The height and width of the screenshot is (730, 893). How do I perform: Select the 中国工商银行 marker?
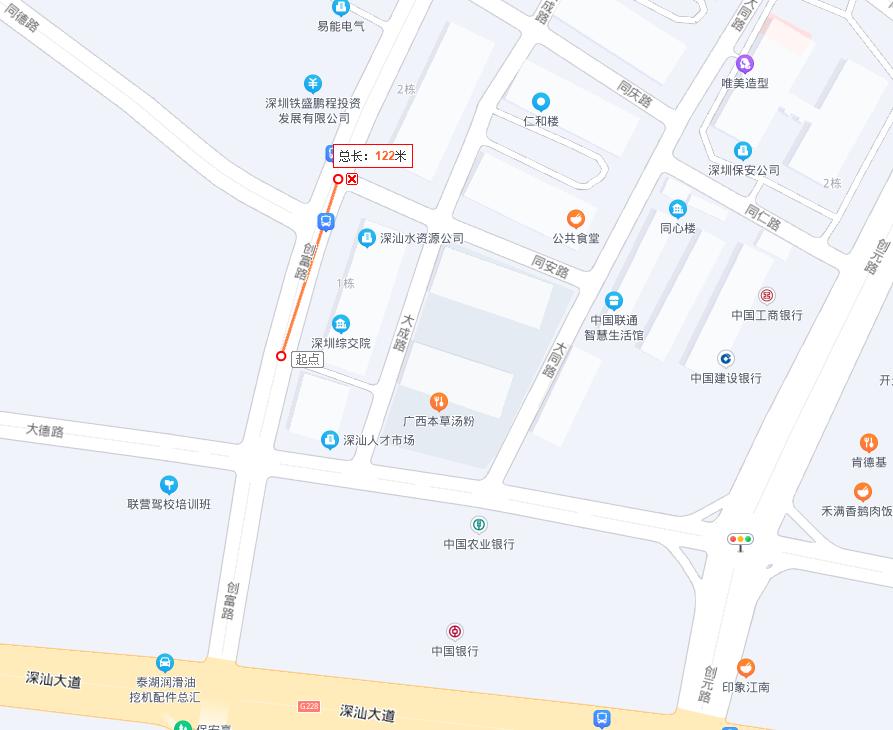[767, 296]
